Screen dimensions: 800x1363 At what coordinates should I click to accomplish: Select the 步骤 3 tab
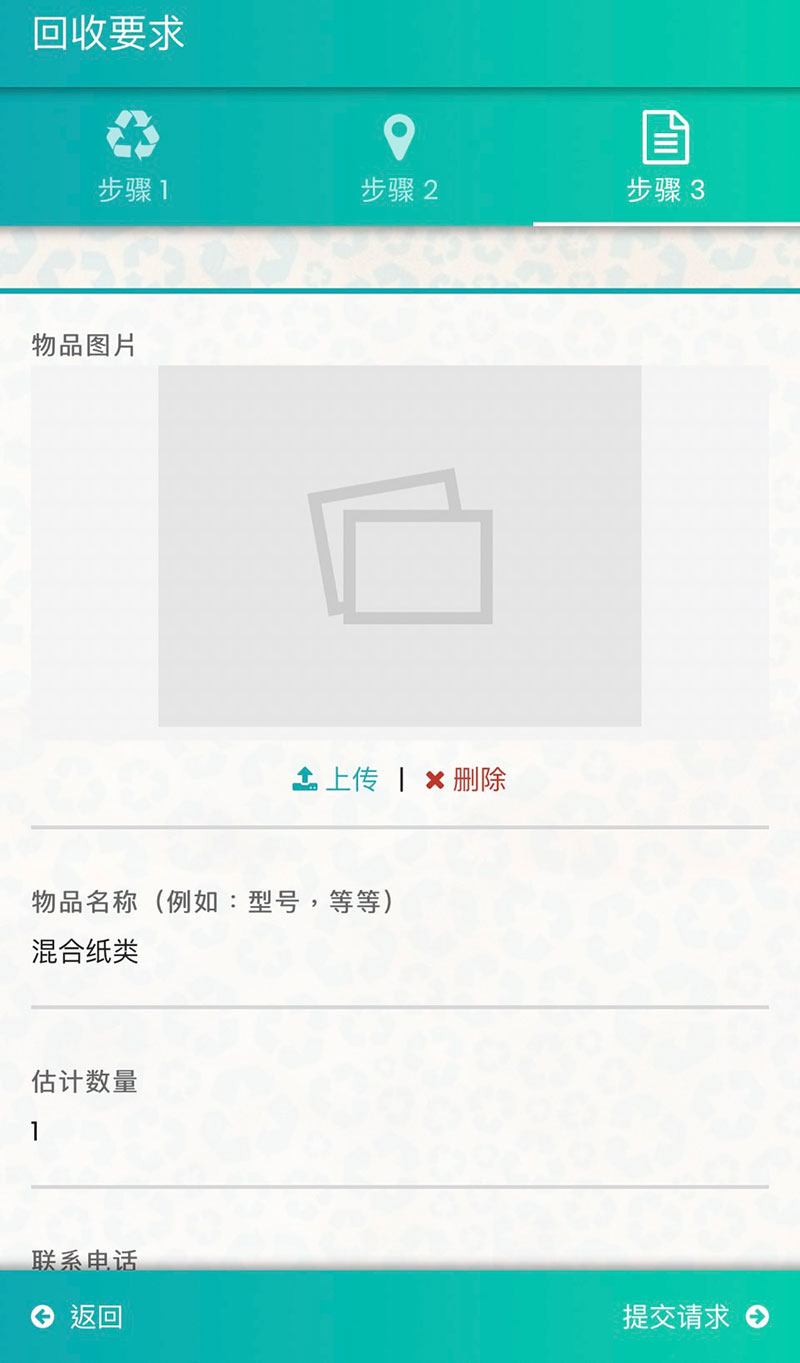click(x=666, y=158)
